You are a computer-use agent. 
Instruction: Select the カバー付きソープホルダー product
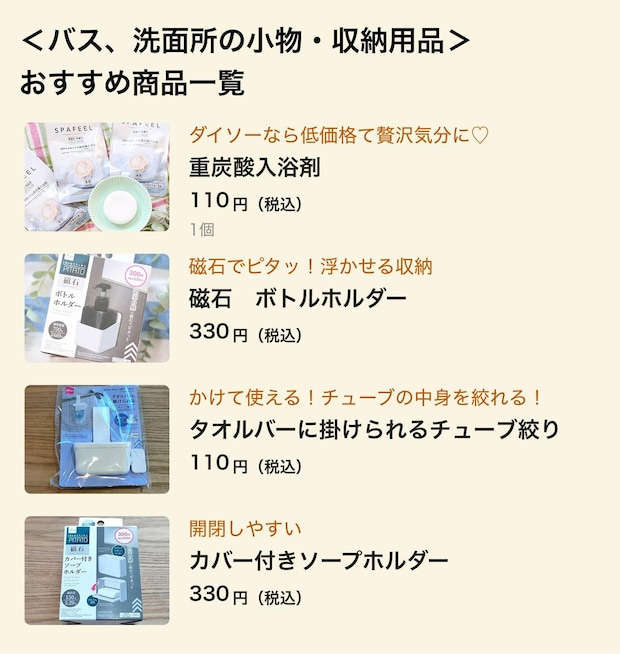click(318, 561)
